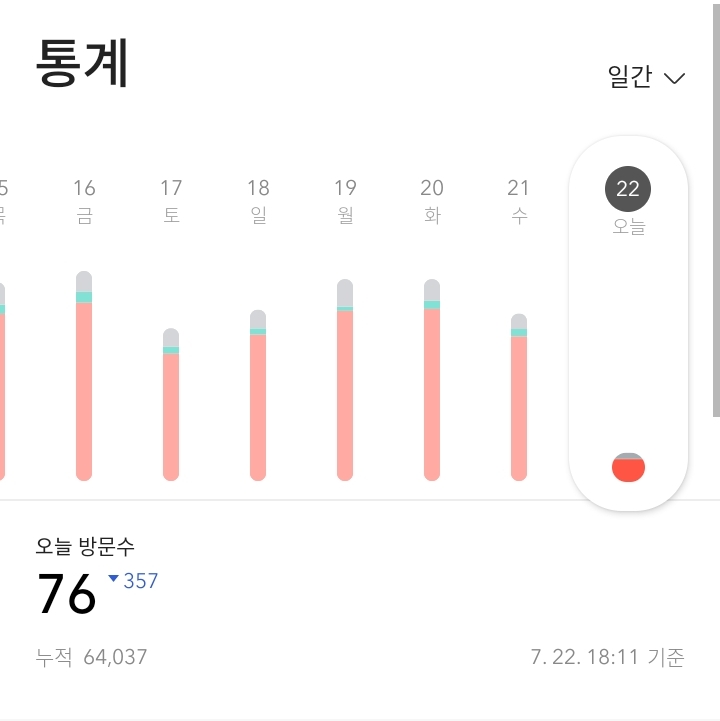The image size is (720, 721).
Task: Select the bar for the 21st (수)
Action: coord(519,397)
